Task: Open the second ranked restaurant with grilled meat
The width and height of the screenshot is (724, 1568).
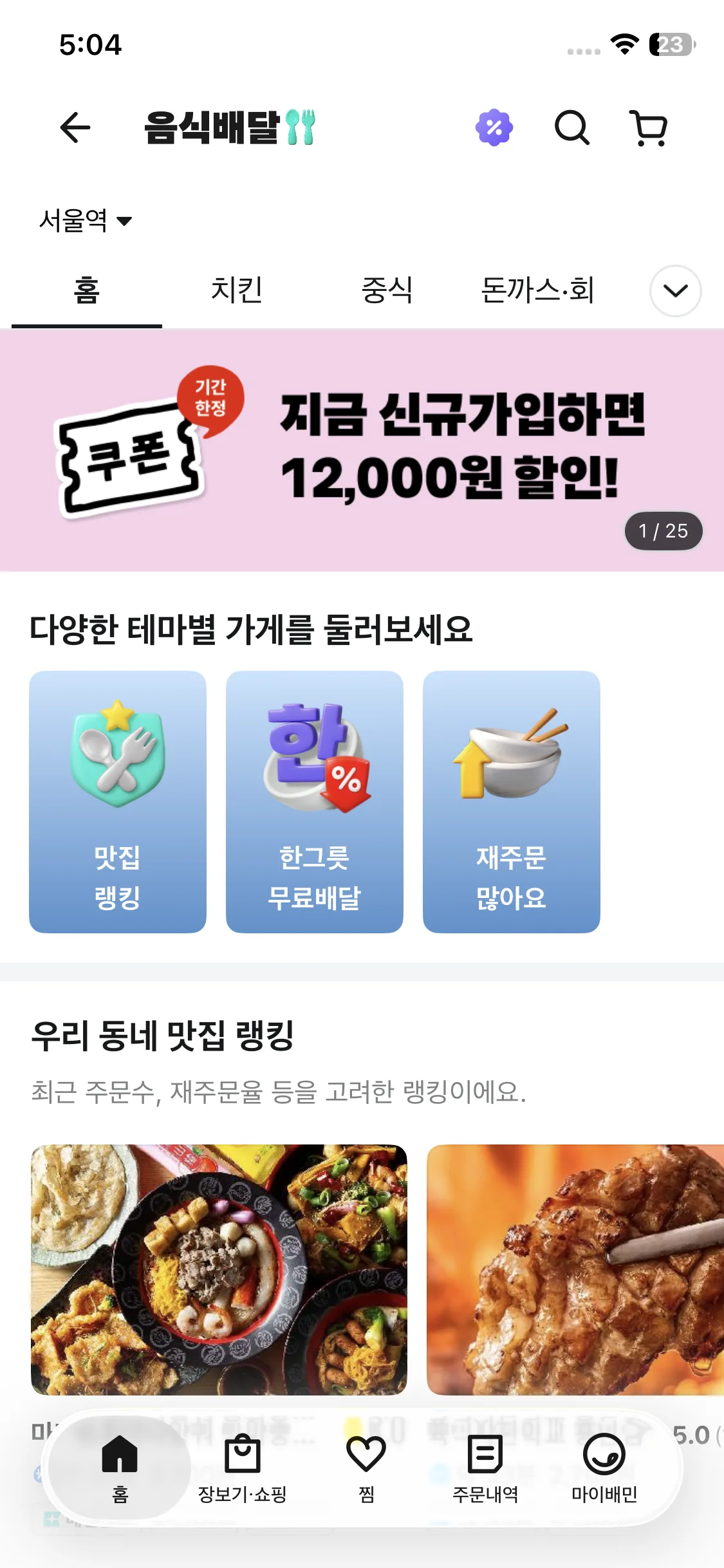Action: coord(575,1269)
